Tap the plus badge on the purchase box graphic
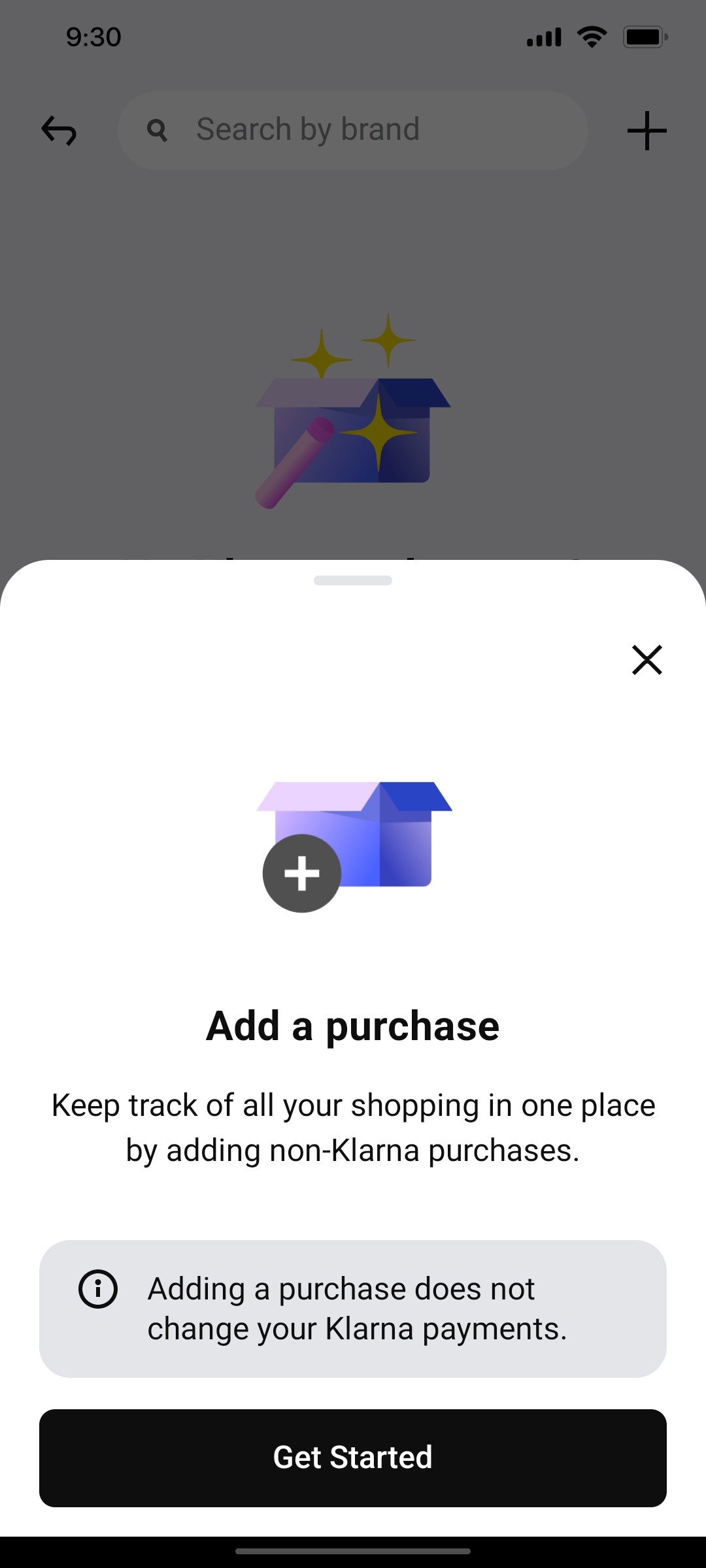Image resolution: width=706 pixels, height=1568 pixels. pos(302,874)
